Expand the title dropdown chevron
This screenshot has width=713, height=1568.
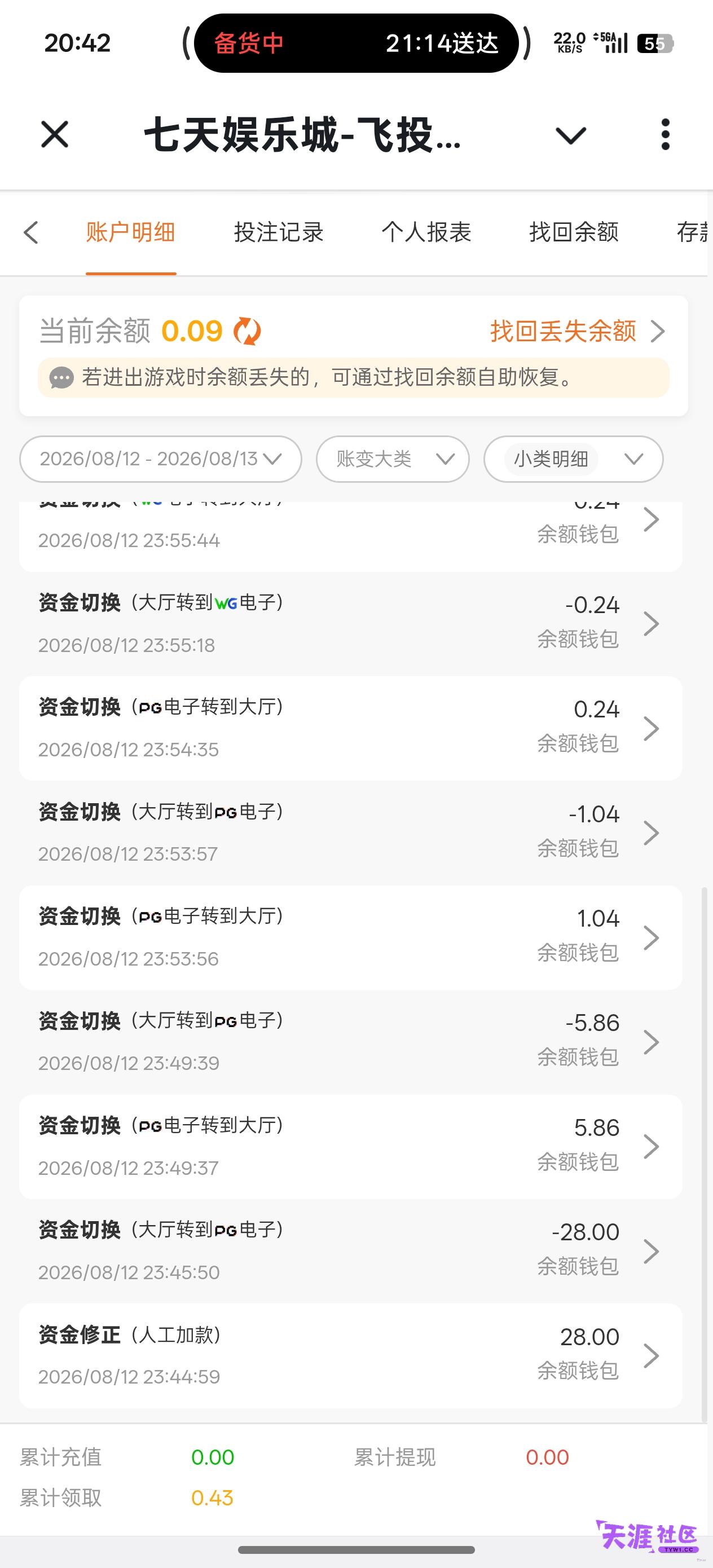tap(570, 135)
